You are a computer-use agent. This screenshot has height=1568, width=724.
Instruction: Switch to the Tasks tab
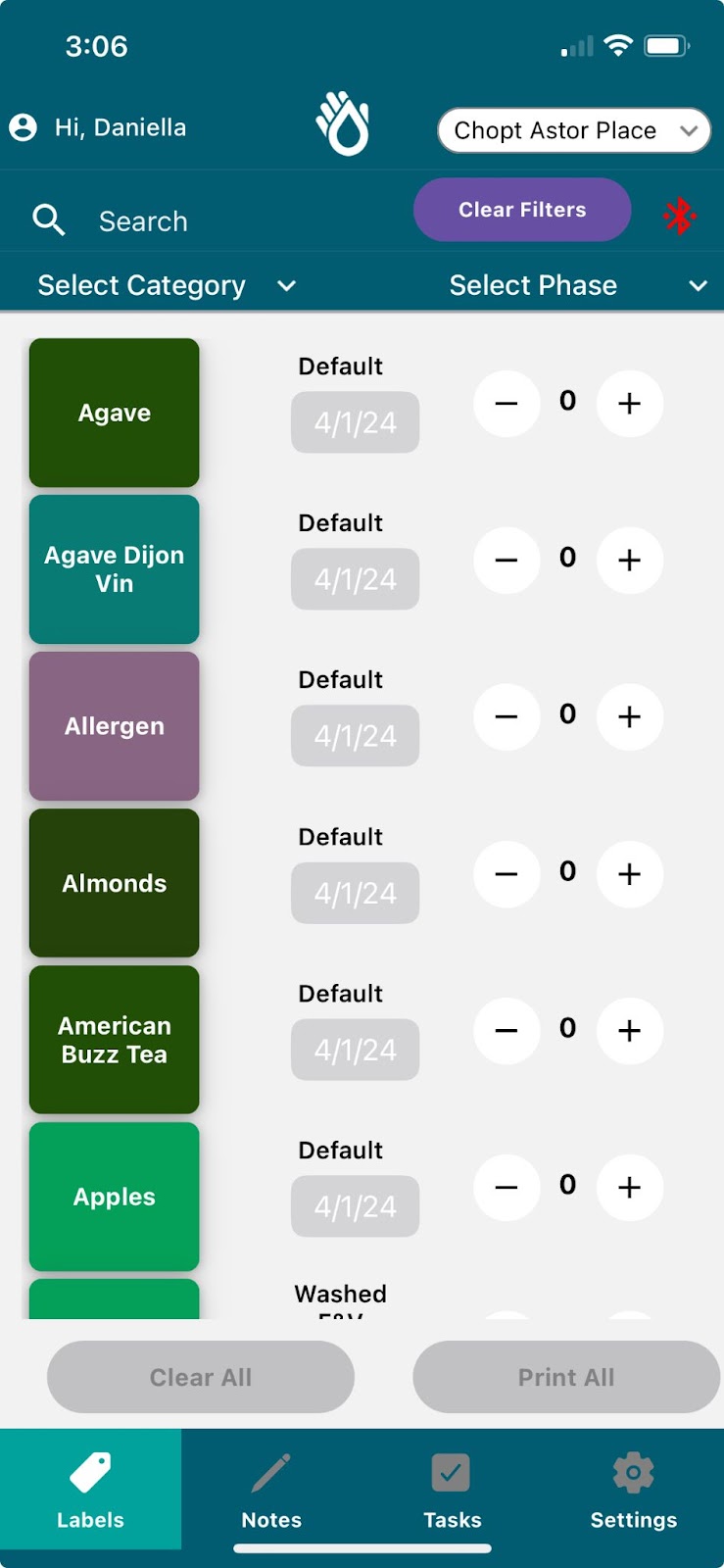[452, 1490]
